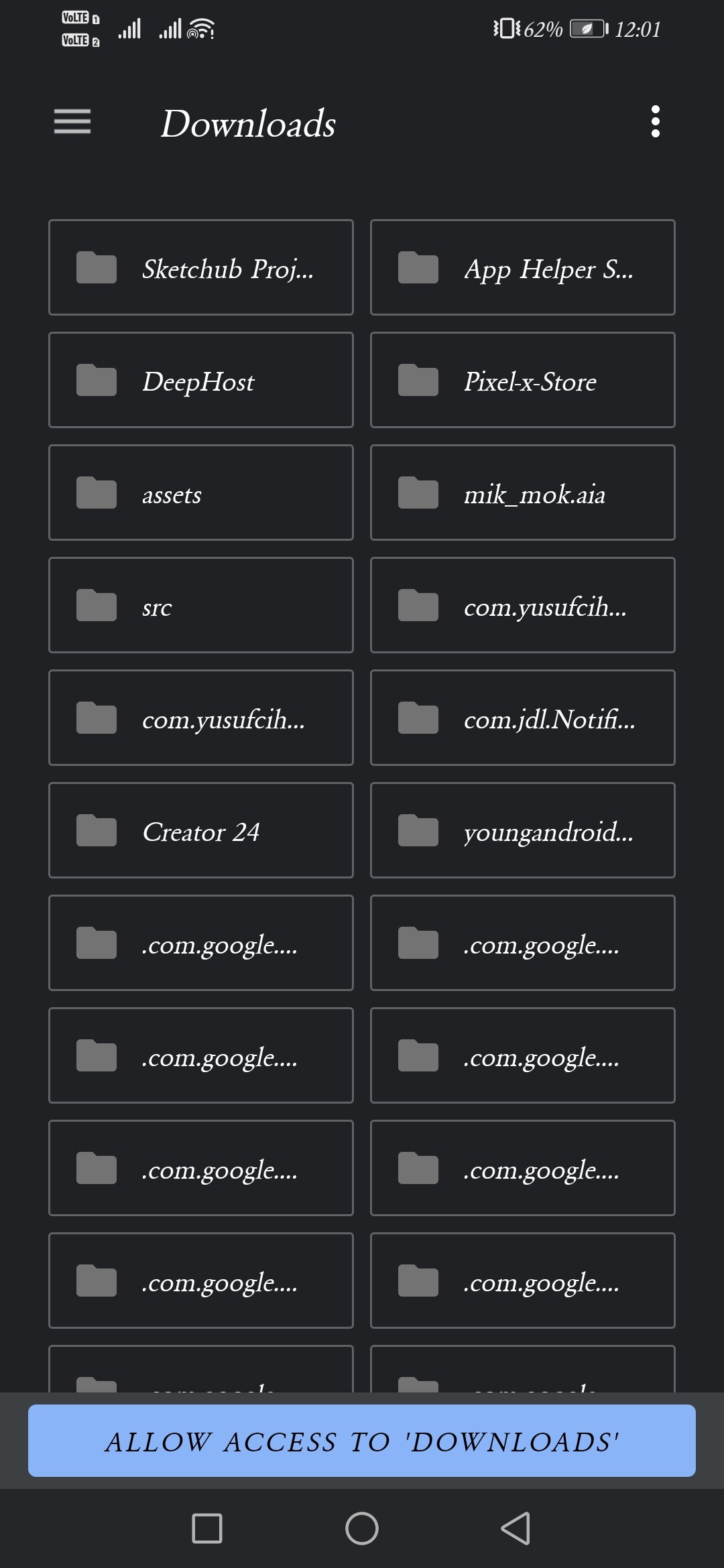Open the Creator 24 folder
The height and width of the screenshot is (1568, 724).
(x=201, y=830)
